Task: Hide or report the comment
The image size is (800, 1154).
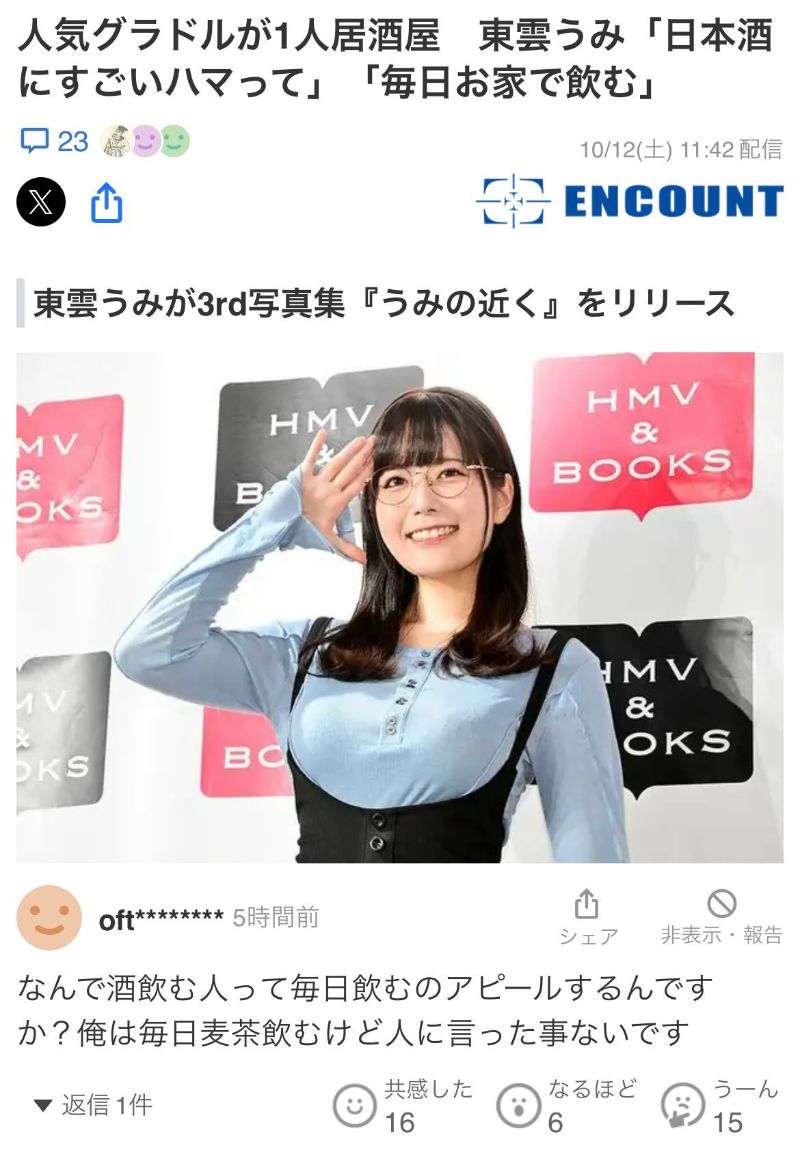Action: tap(721, 917)
